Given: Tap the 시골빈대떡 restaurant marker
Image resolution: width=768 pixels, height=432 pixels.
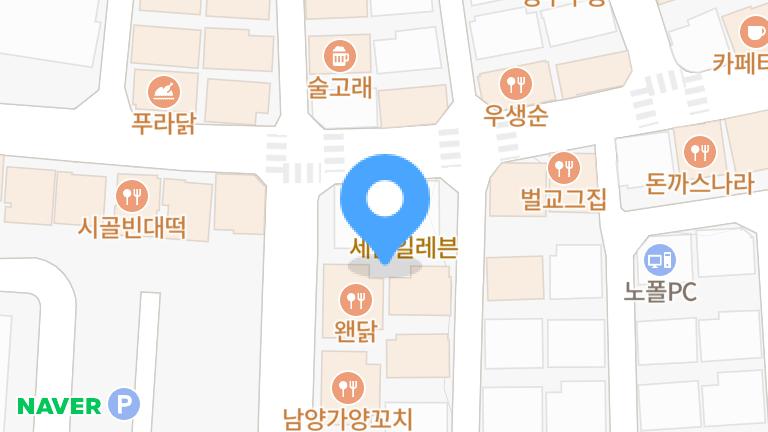Looking at the screenshot, I should click(132, 194).
